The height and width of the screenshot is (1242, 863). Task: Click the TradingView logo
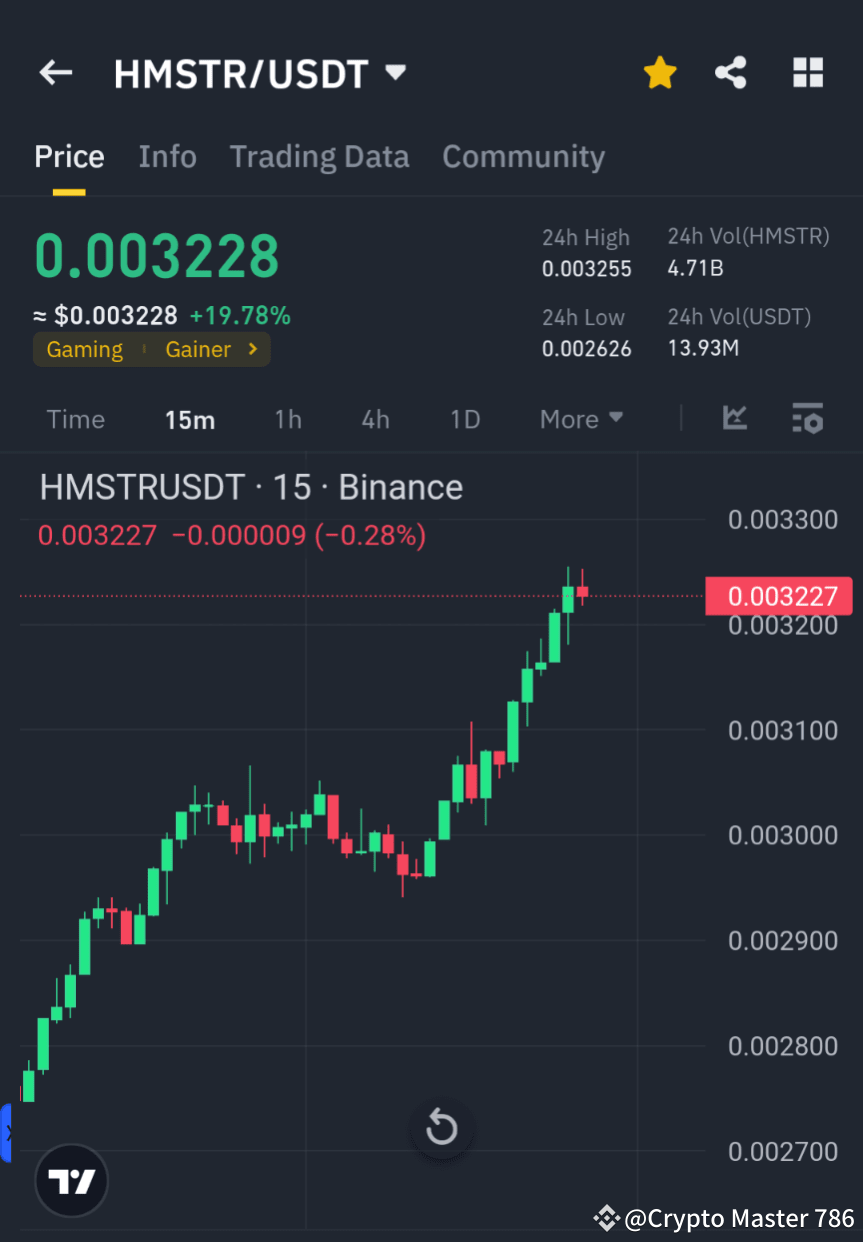pyautogui.click(x=70, y=1180)
